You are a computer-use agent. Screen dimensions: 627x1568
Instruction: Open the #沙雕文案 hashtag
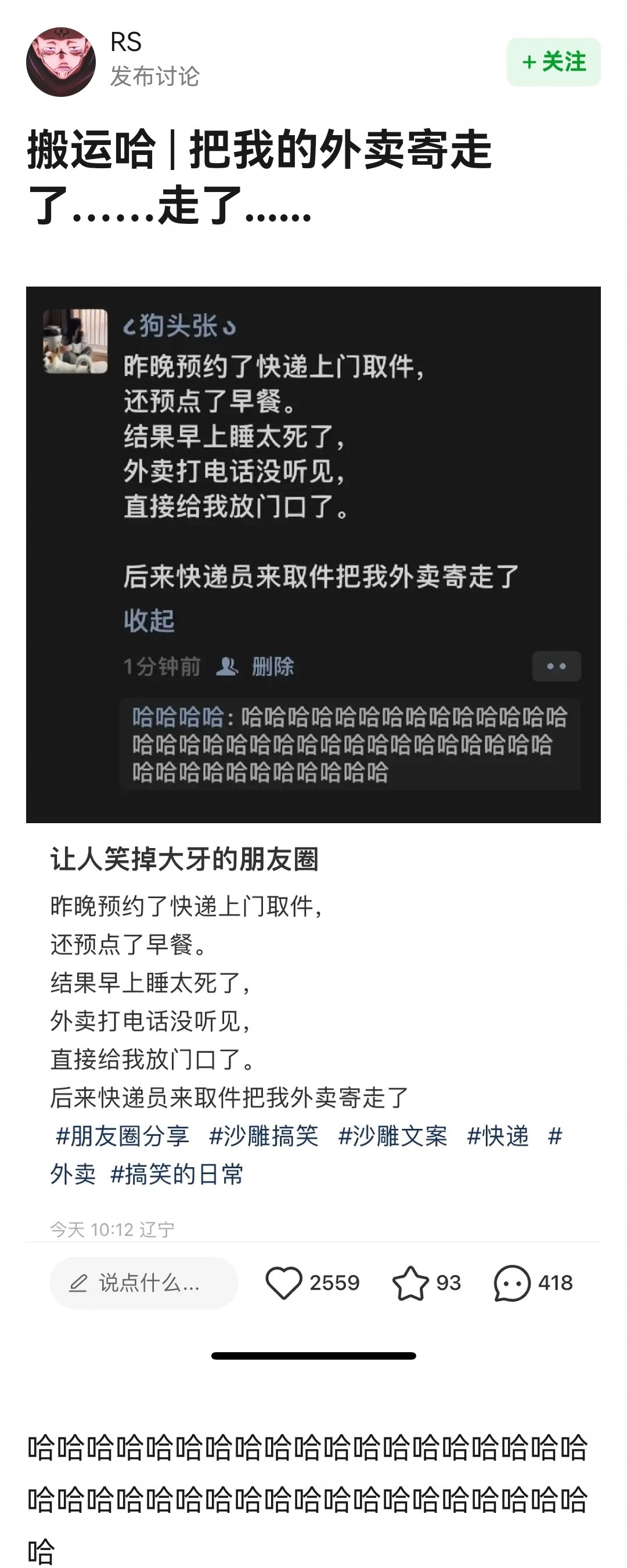click(392, 1136)
